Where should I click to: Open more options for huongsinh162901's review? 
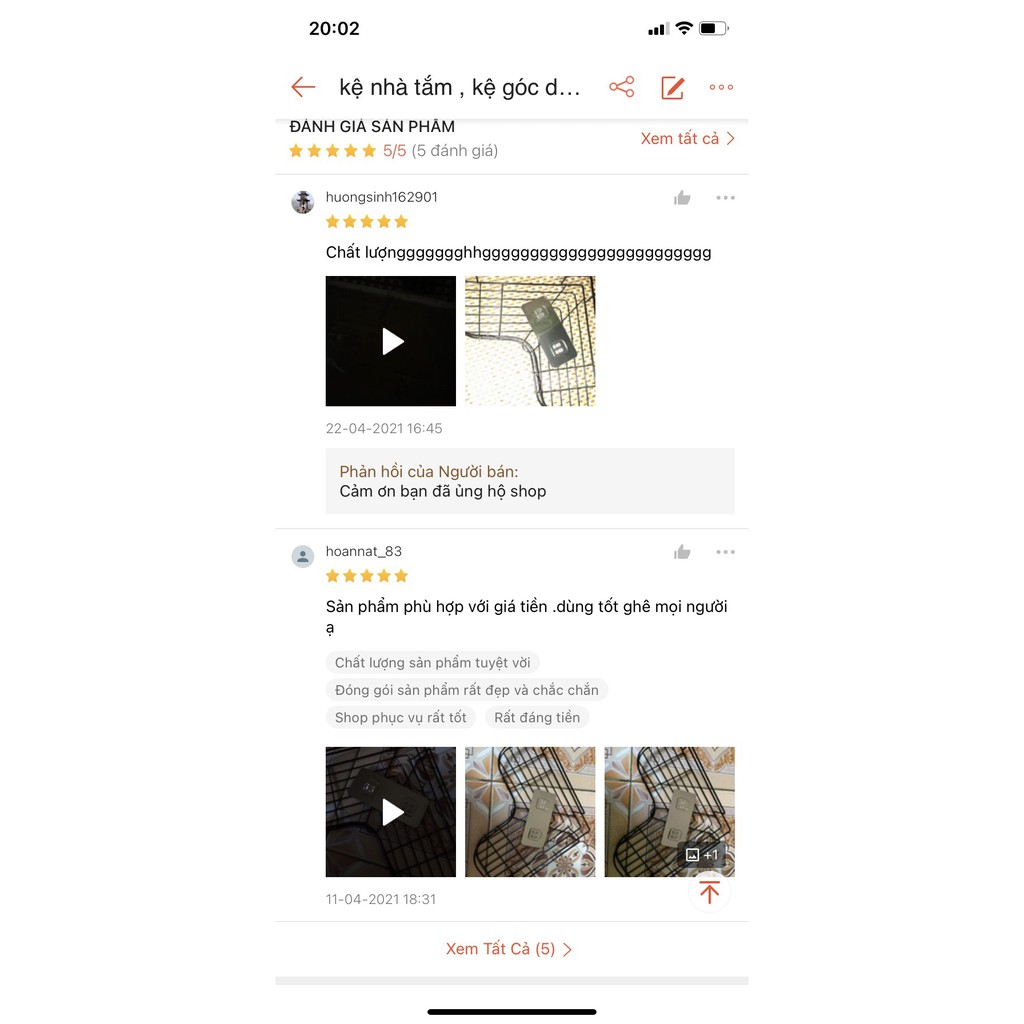(725, 198)
